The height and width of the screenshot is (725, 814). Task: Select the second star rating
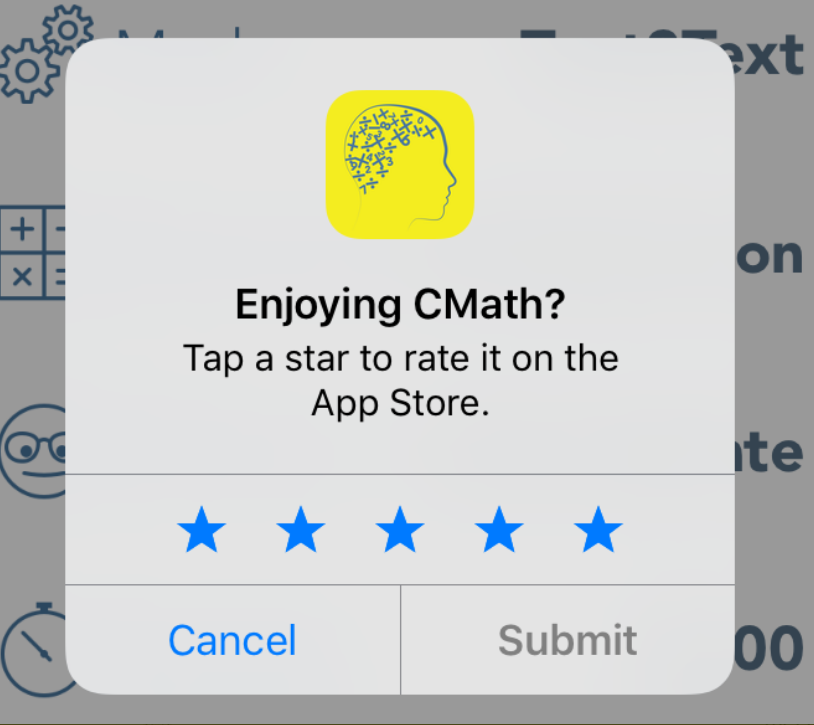pyautogui.click(x=301, y=530)
